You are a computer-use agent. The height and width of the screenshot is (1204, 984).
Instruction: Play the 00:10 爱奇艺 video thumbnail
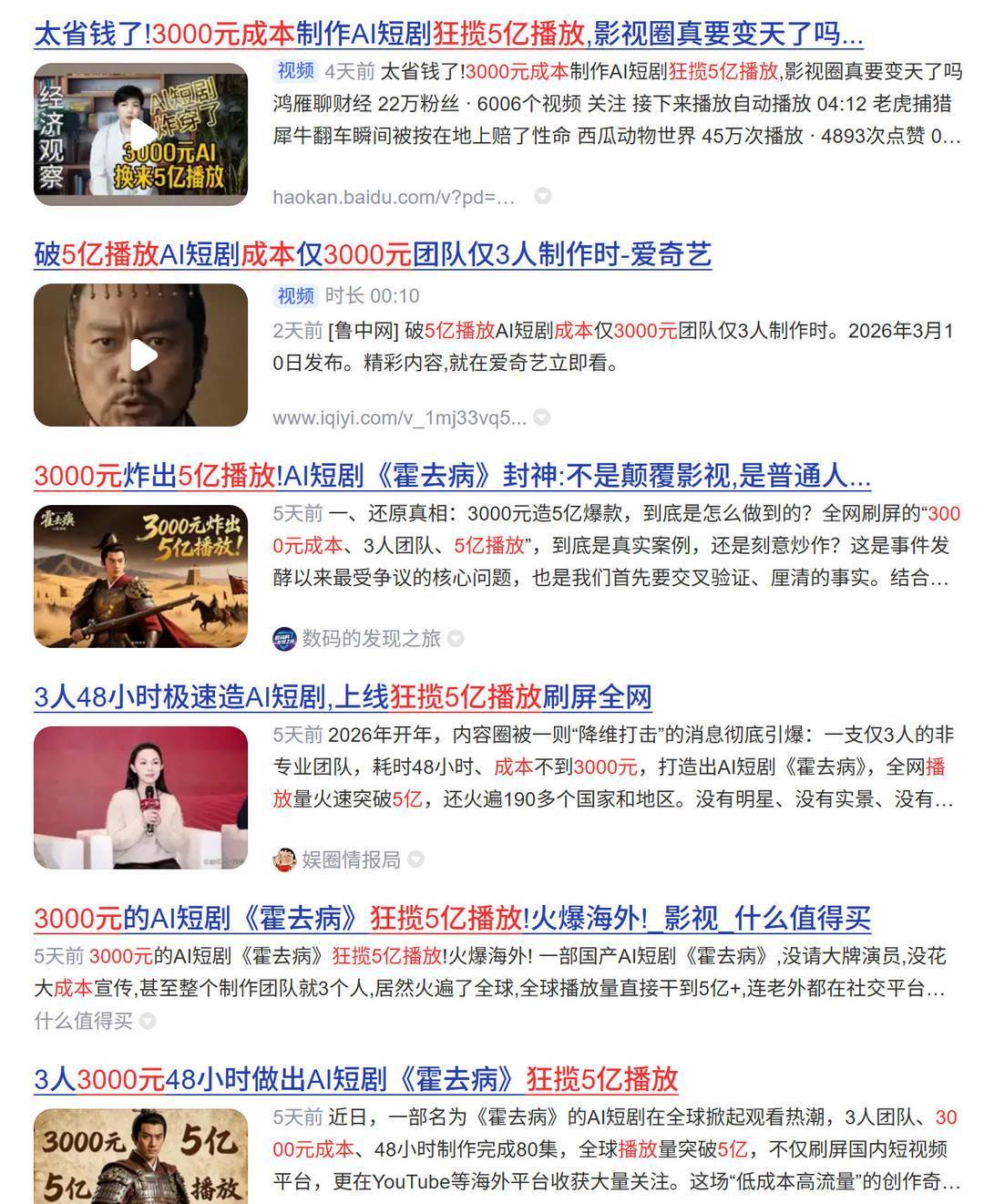point(140,355)
